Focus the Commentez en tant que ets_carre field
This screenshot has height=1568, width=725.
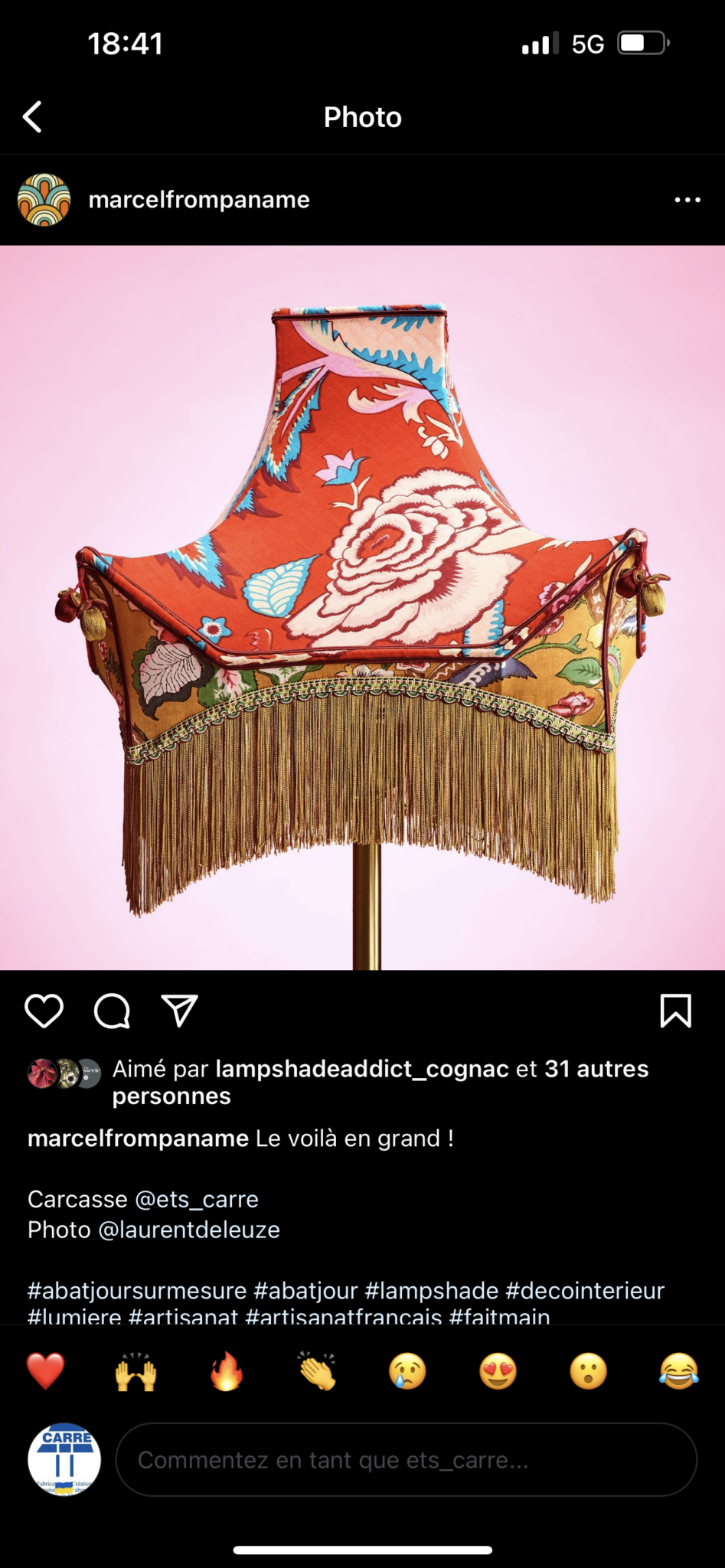(407, 1459)
